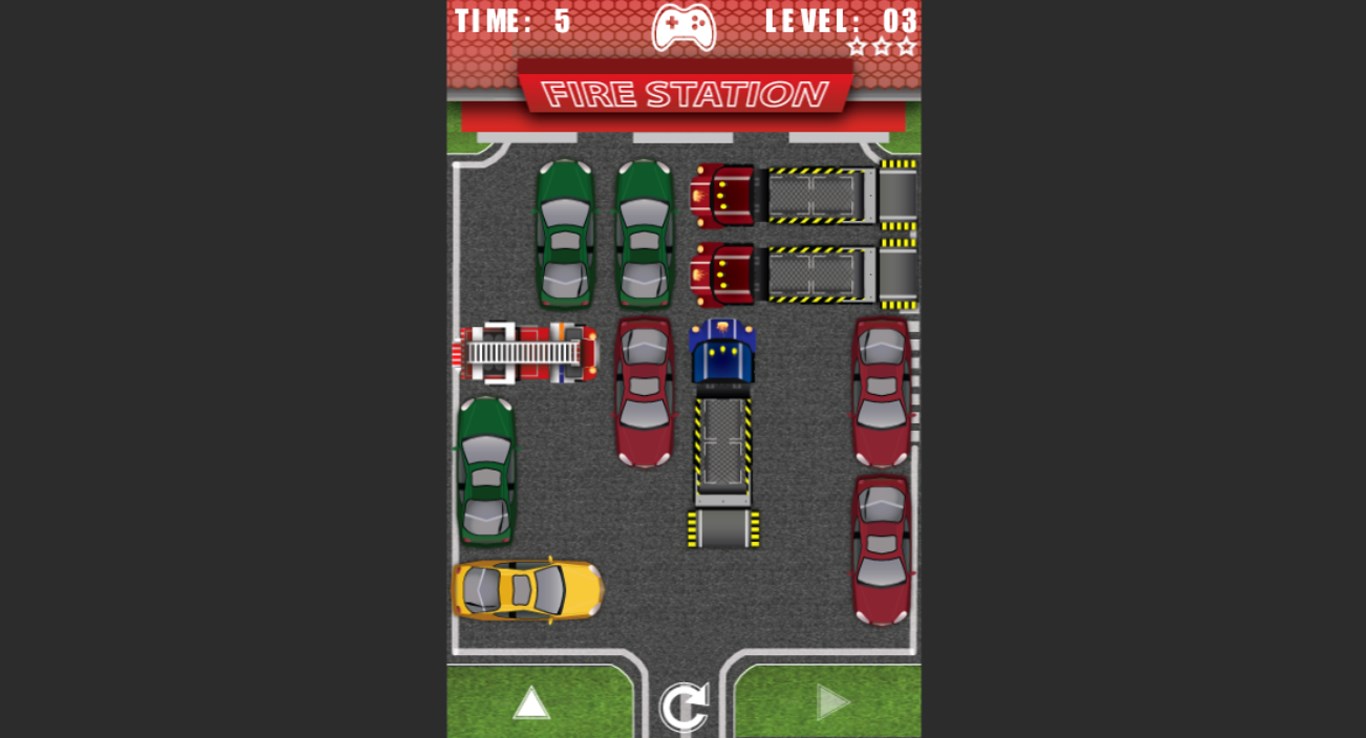Select the blue flatbed truck
This screenshot has height=738, width=1366.
722,432
